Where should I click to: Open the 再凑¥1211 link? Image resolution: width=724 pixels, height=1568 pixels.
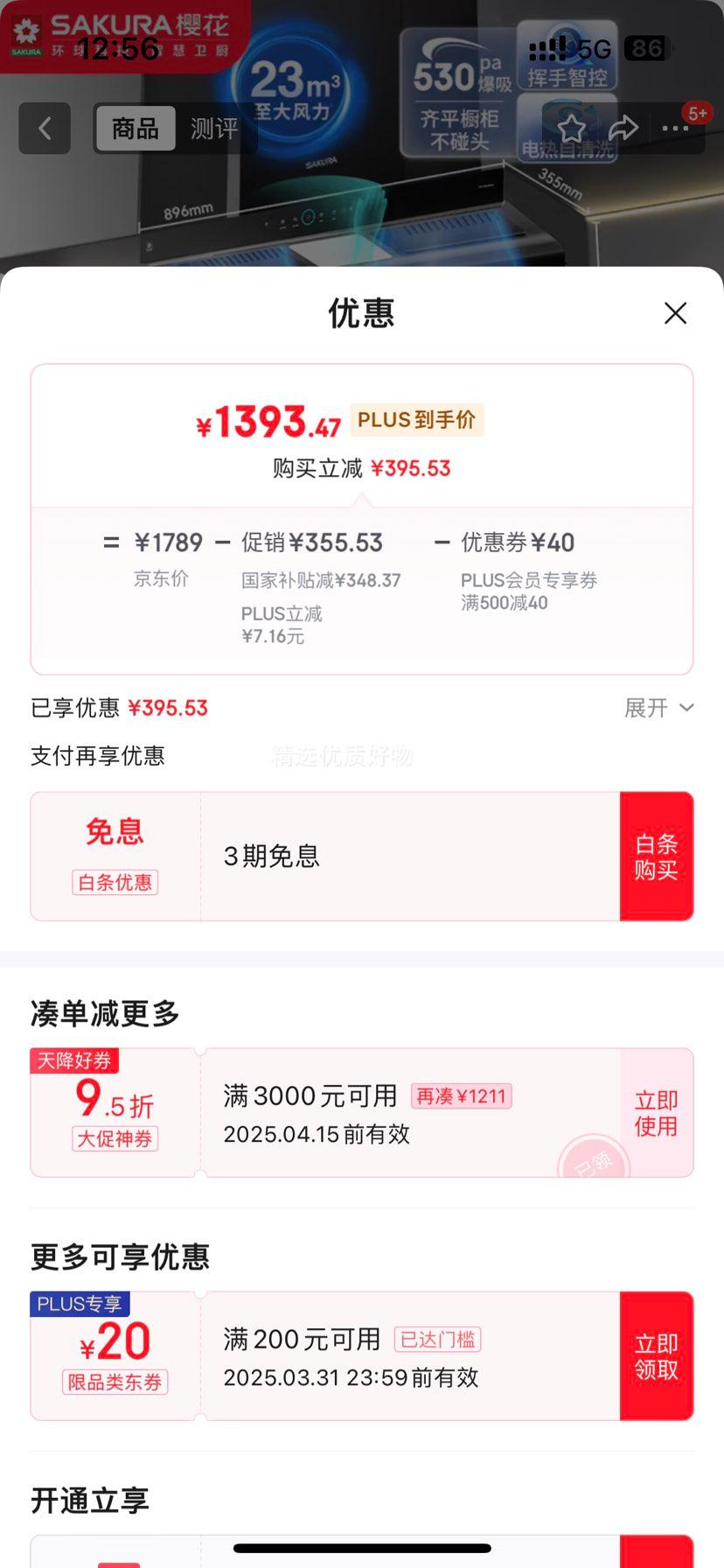(x=461, y=1095)
